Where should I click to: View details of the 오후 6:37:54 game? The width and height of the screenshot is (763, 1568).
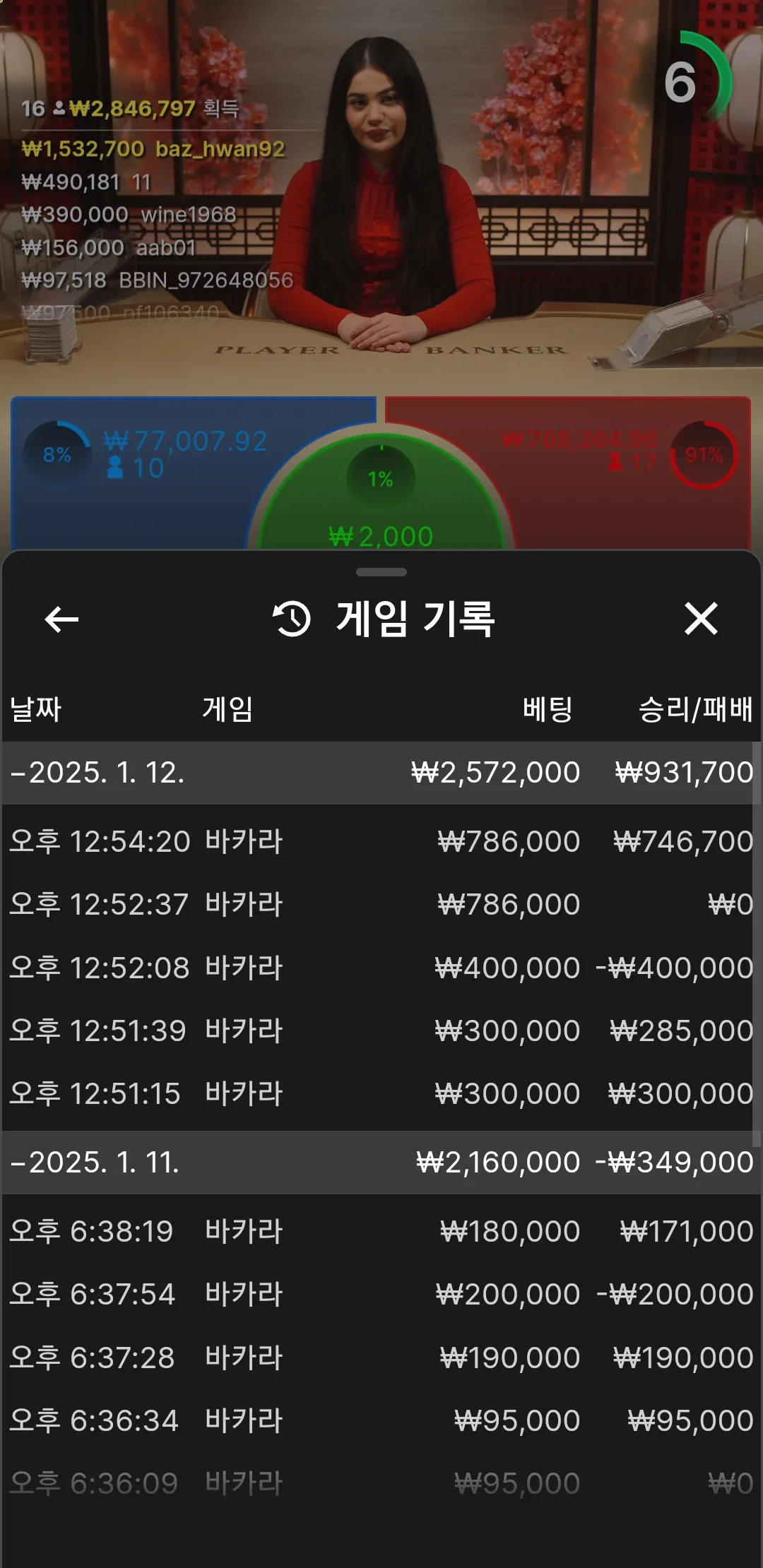(380, 1294)
